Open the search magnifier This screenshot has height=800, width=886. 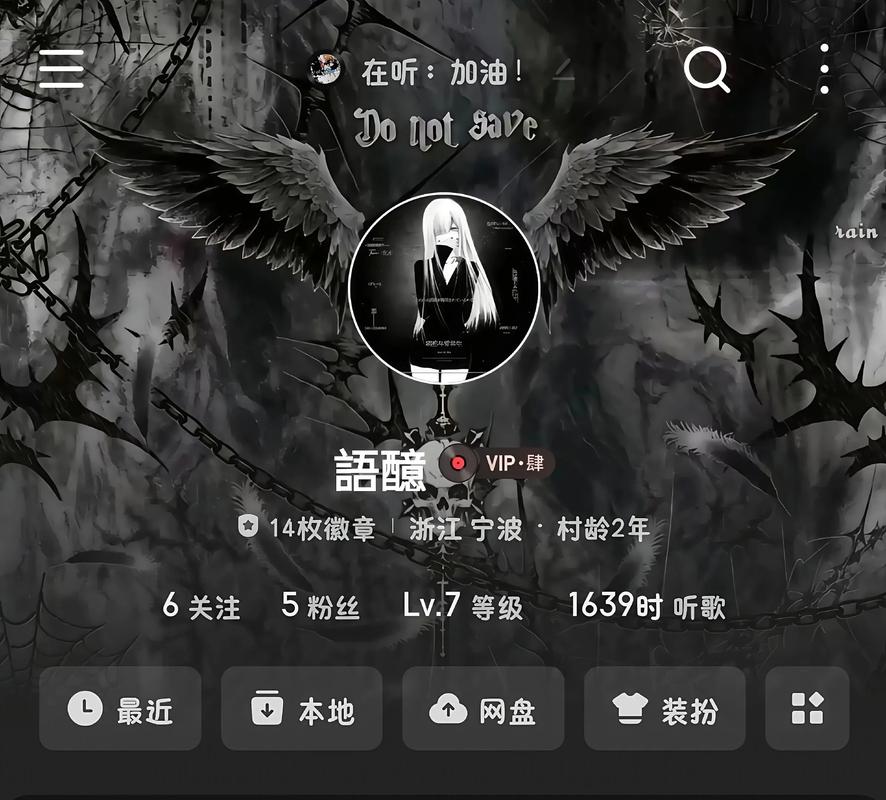(x=706, y=69)
